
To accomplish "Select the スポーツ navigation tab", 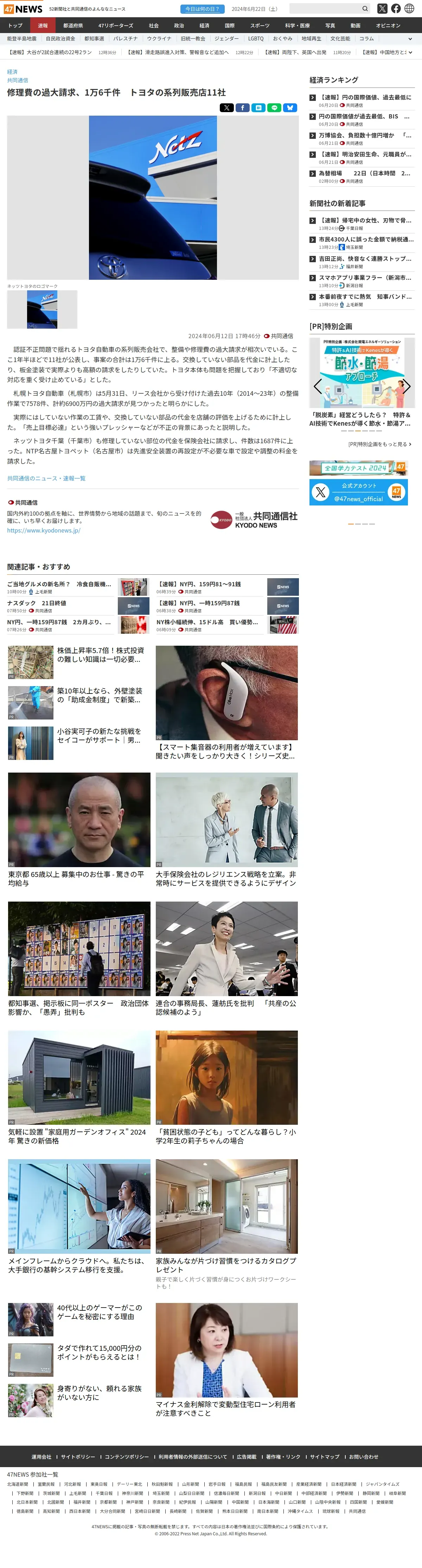I will click(x=260, y=26).
